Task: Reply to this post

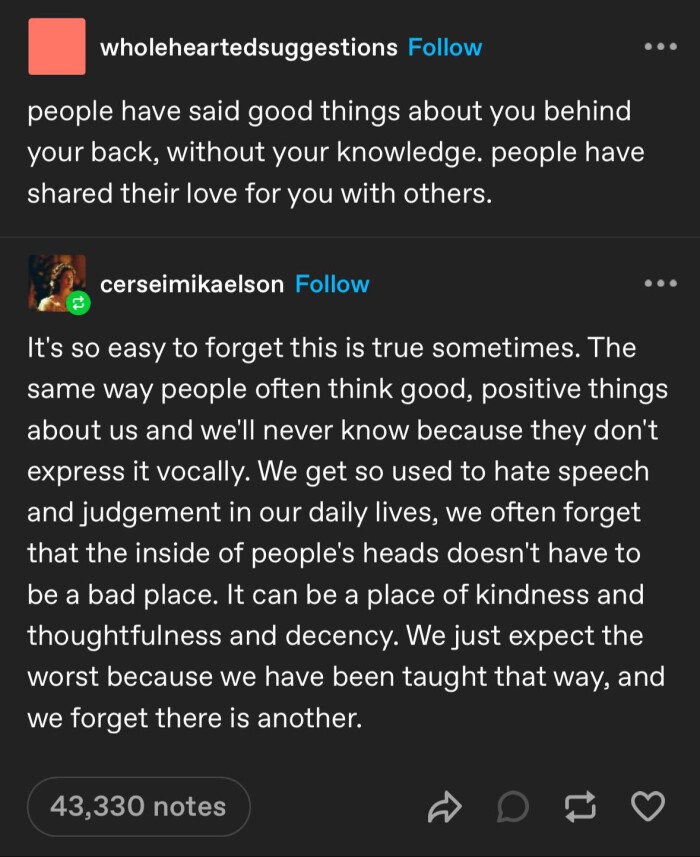Action: 512,807
